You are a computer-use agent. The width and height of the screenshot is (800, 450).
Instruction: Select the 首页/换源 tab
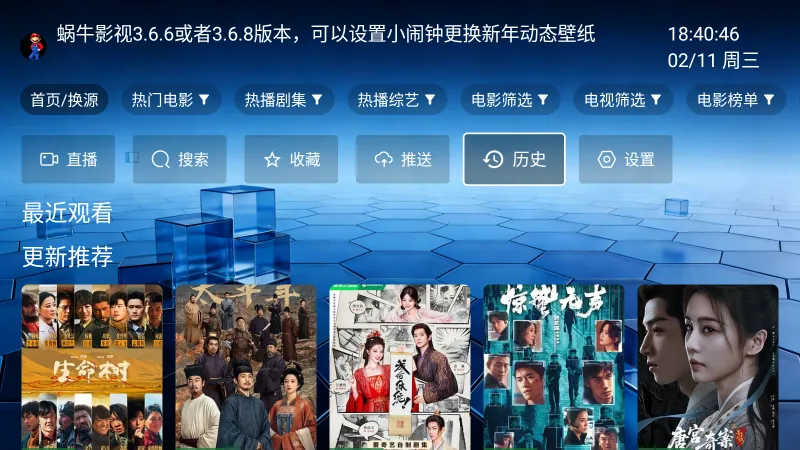64,100
